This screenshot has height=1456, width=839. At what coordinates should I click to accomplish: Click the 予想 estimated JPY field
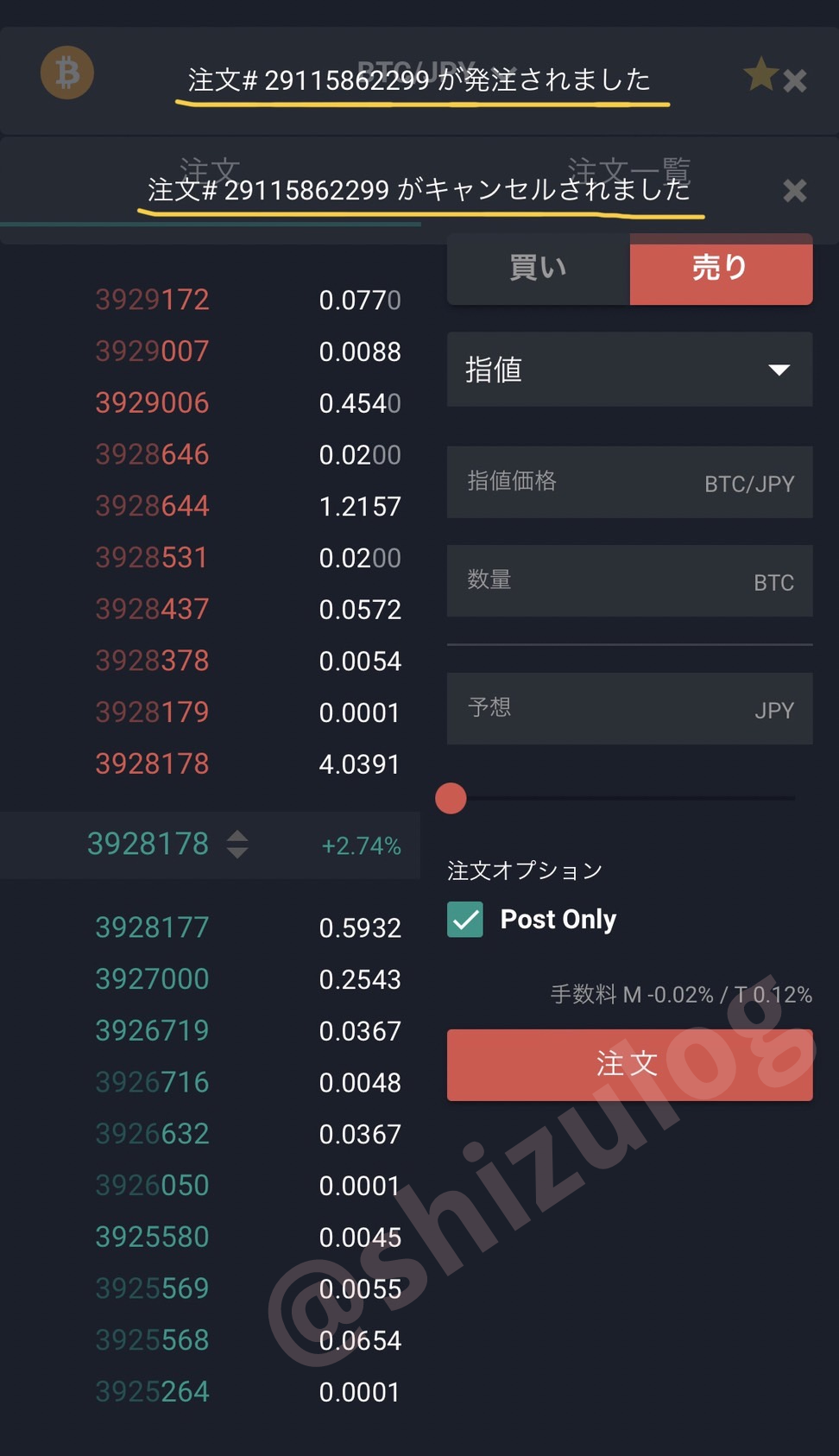(x=629, y=708)
